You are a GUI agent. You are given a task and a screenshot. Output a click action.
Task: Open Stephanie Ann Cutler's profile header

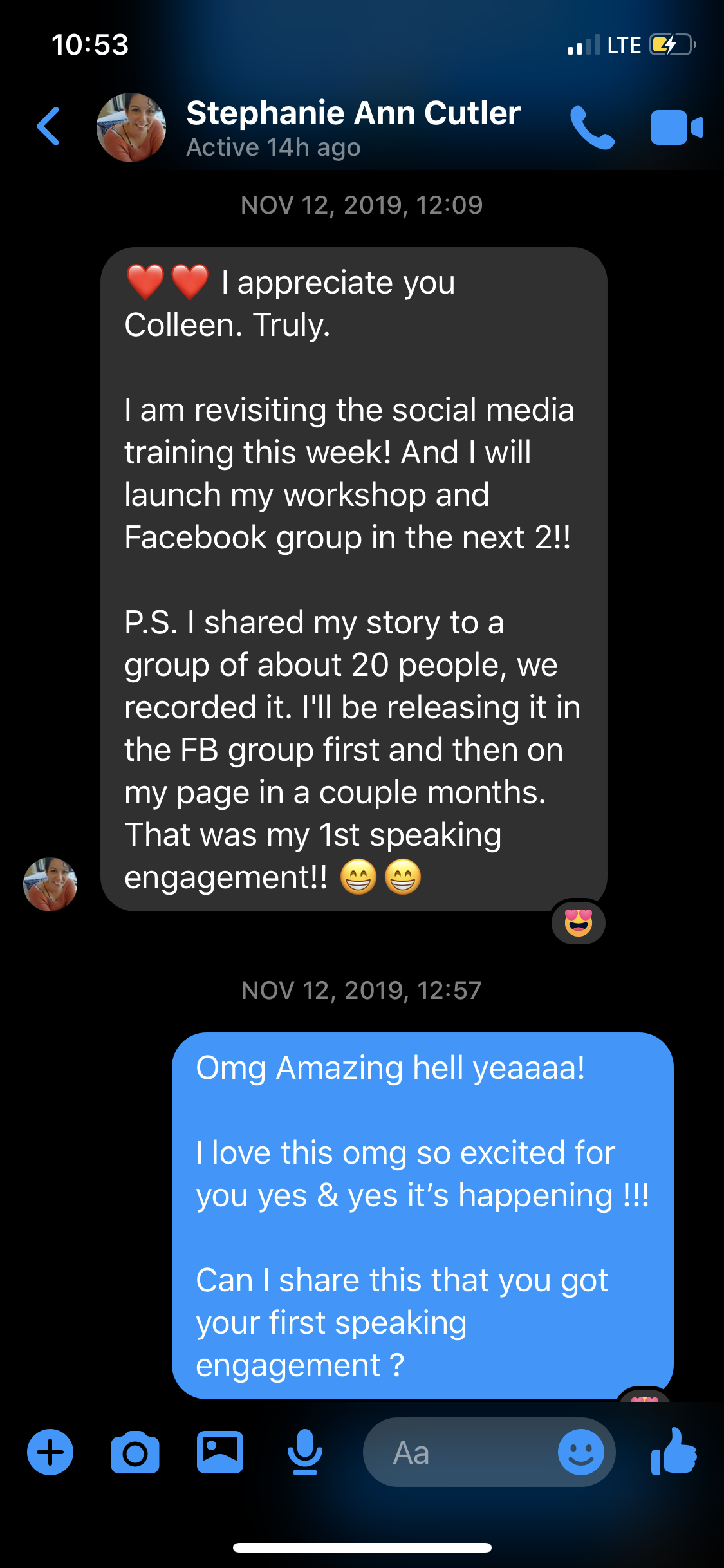click(353, 127)
